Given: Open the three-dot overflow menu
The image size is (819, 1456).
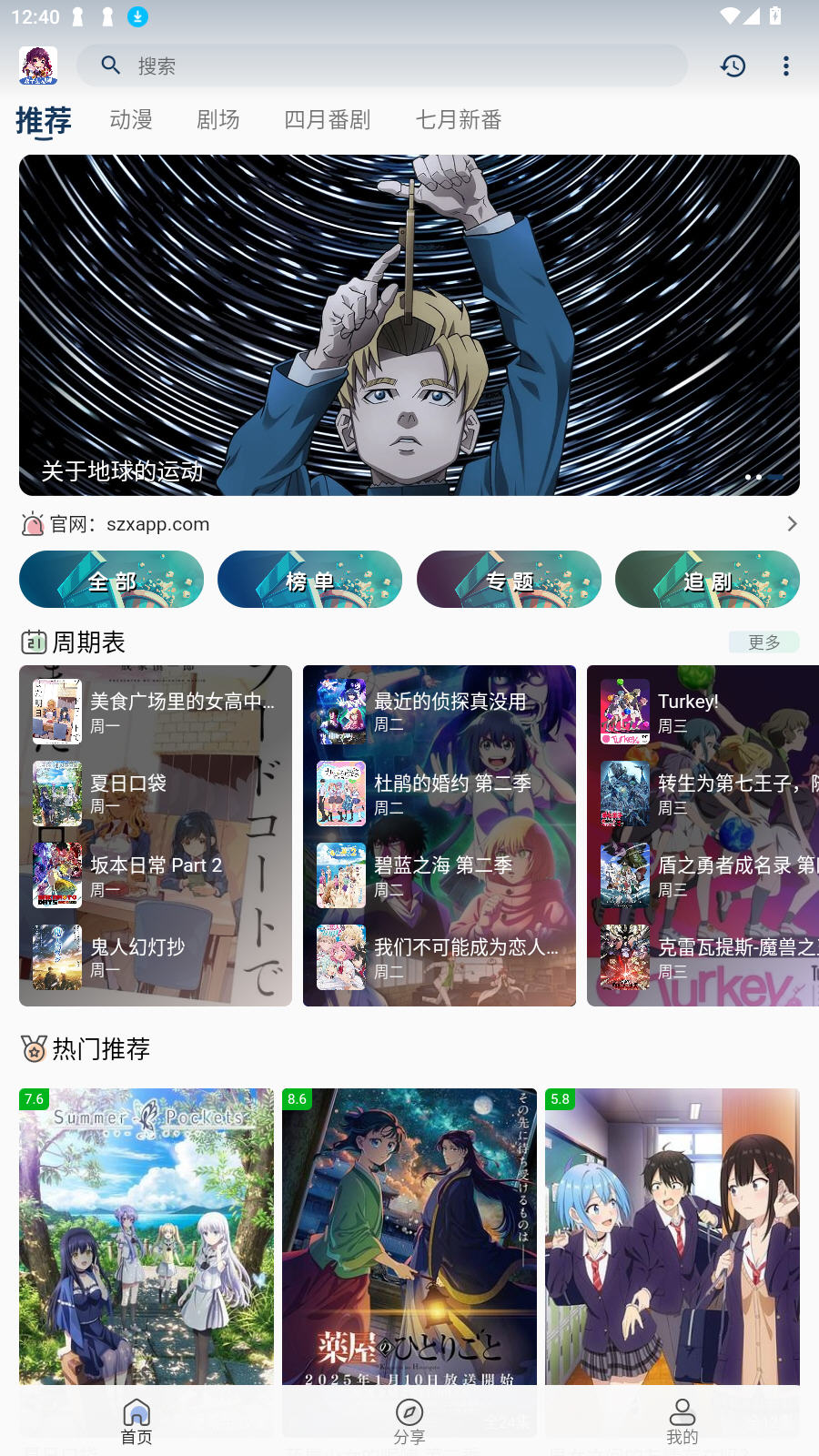Looking at the screenshot, I should pyautogui.click(x=786, y=66).
